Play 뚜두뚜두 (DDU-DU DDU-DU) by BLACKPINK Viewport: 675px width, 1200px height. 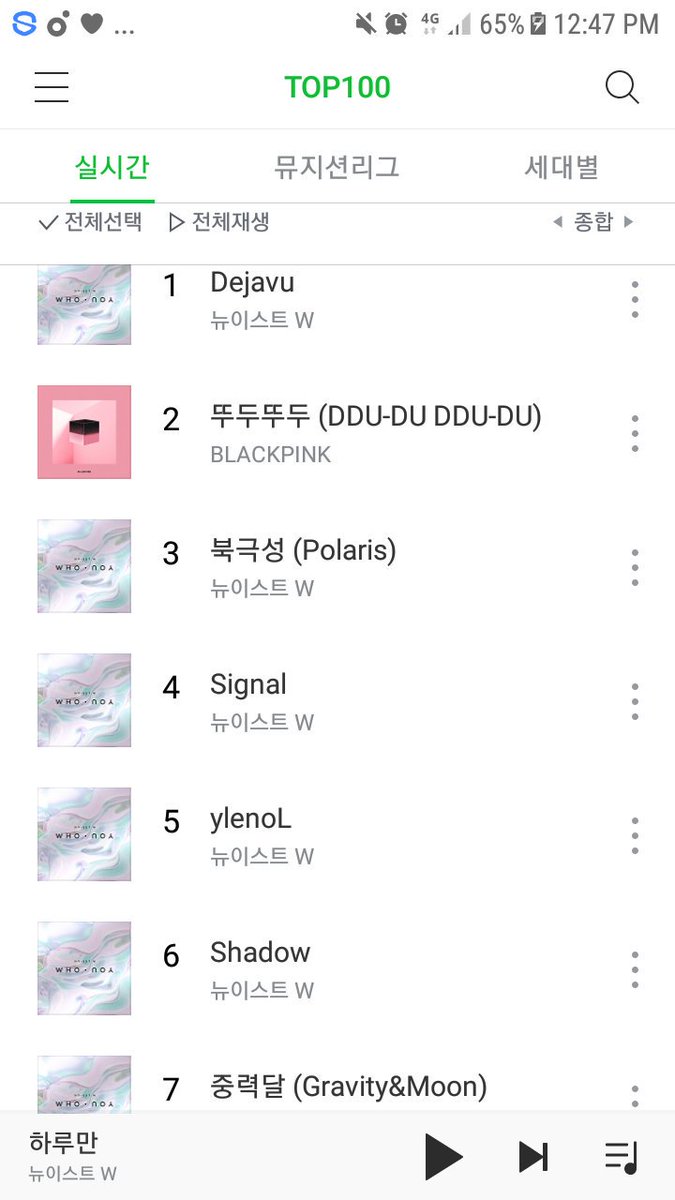point(375,418)
